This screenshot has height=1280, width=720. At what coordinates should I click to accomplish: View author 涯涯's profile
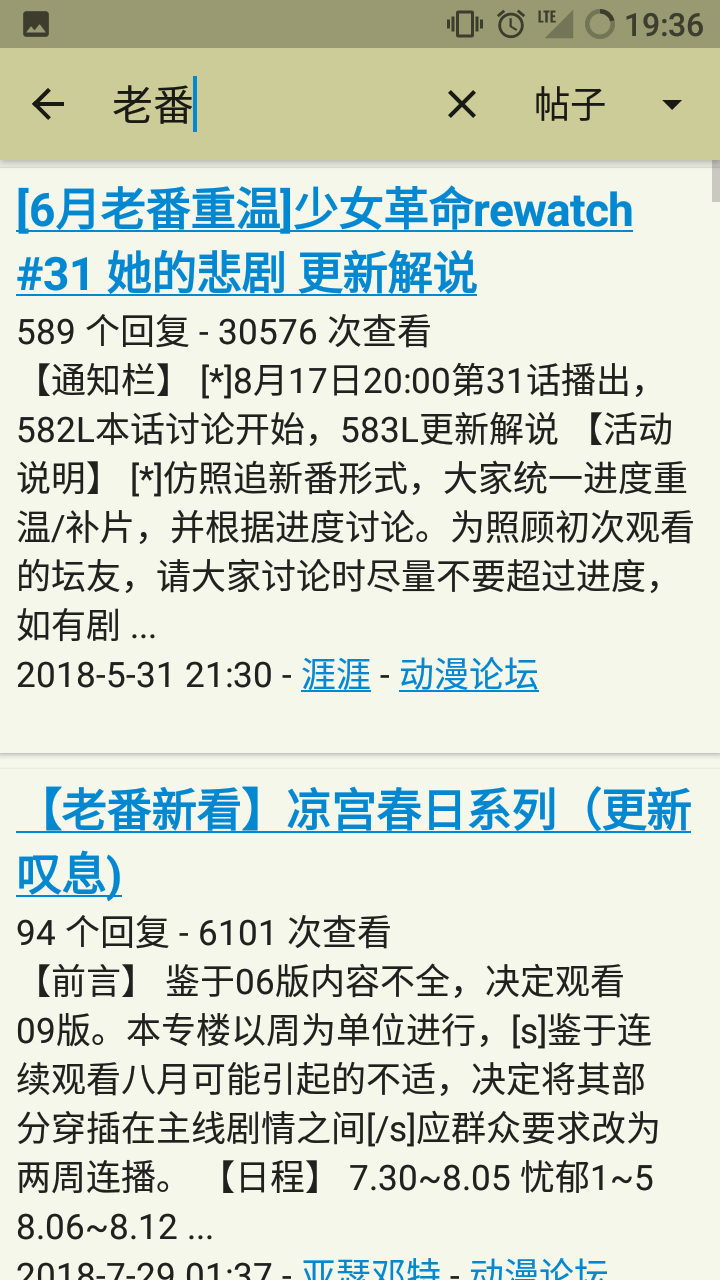[x=336, y=677]
